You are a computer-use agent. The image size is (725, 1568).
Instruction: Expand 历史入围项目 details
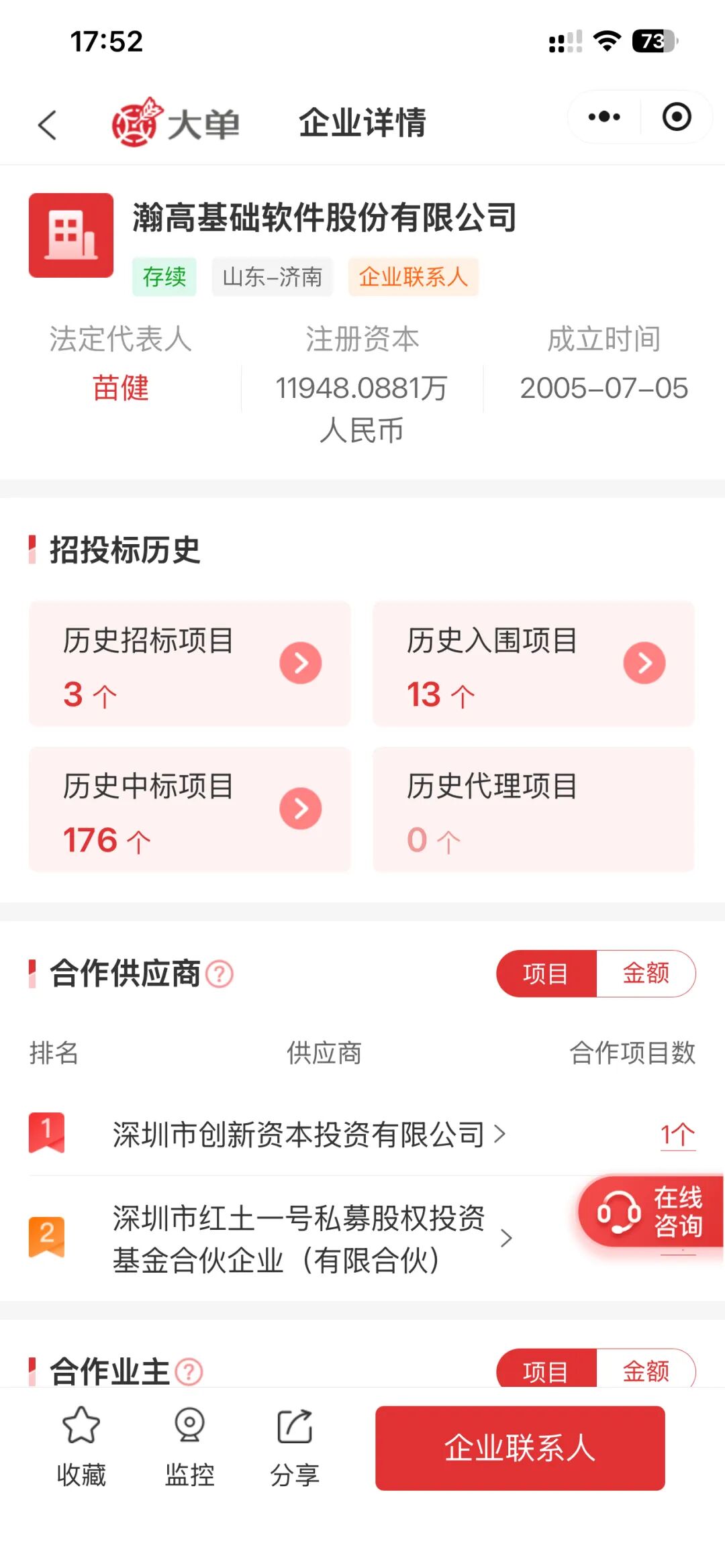click(x=644, y=663)
